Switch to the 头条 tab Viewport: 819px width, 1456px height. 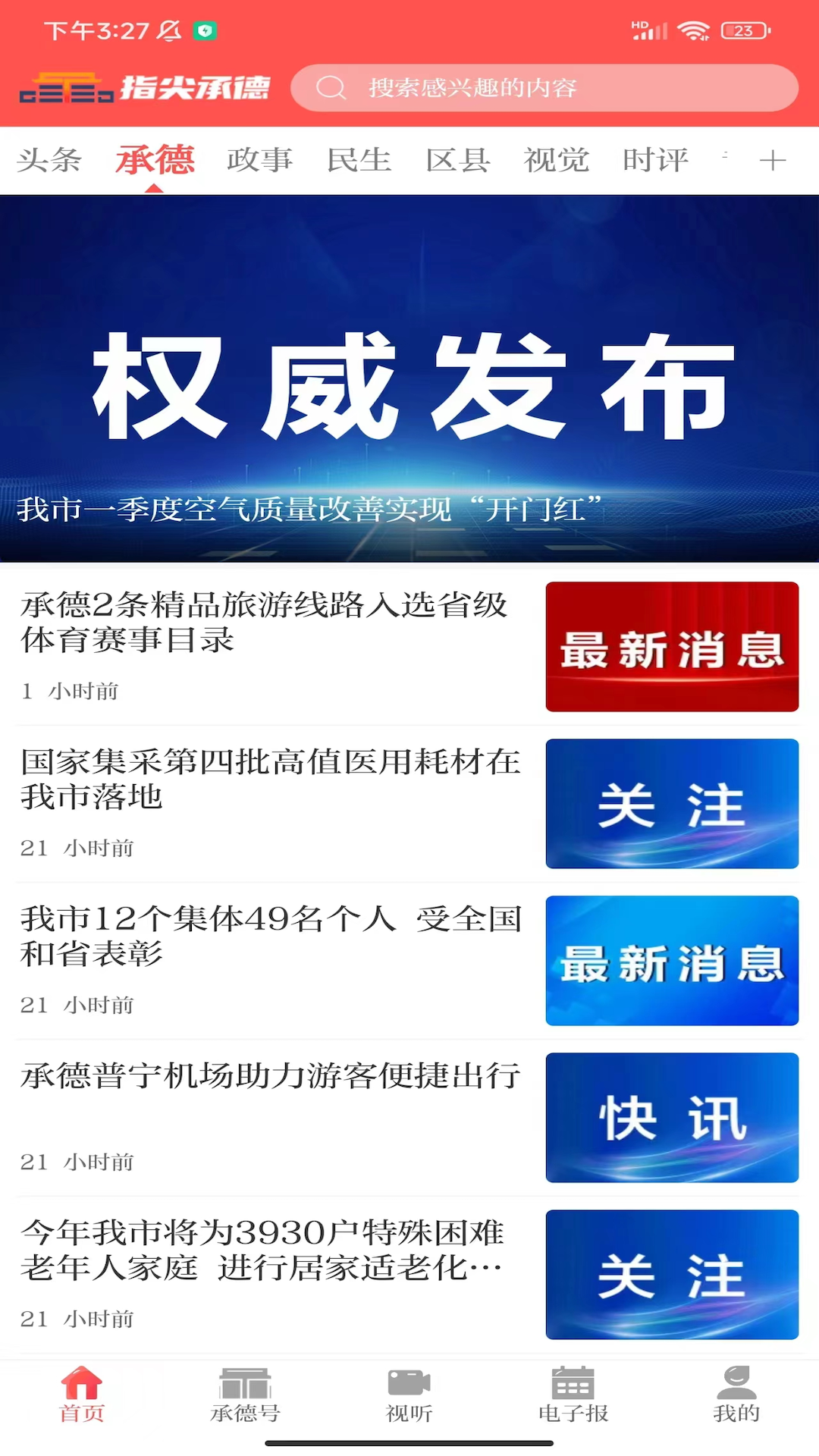click(x=49, y=160)
